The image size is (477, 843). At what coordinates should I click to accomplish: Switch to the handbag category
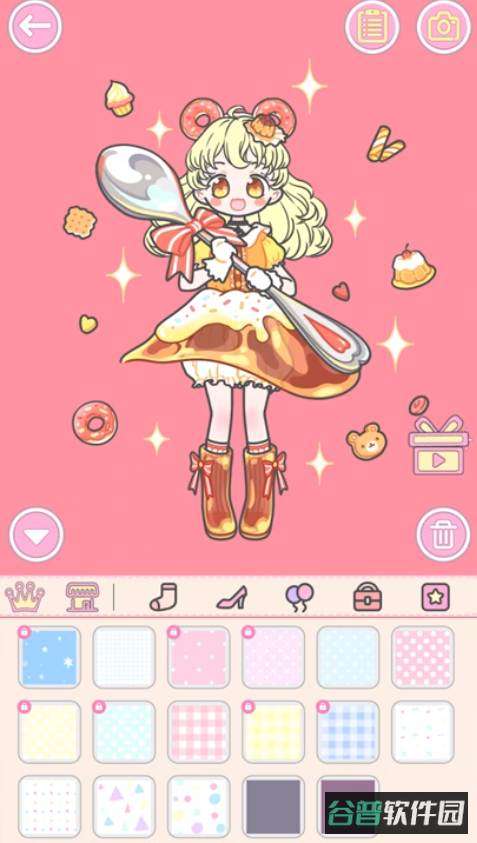coord(368,597)
